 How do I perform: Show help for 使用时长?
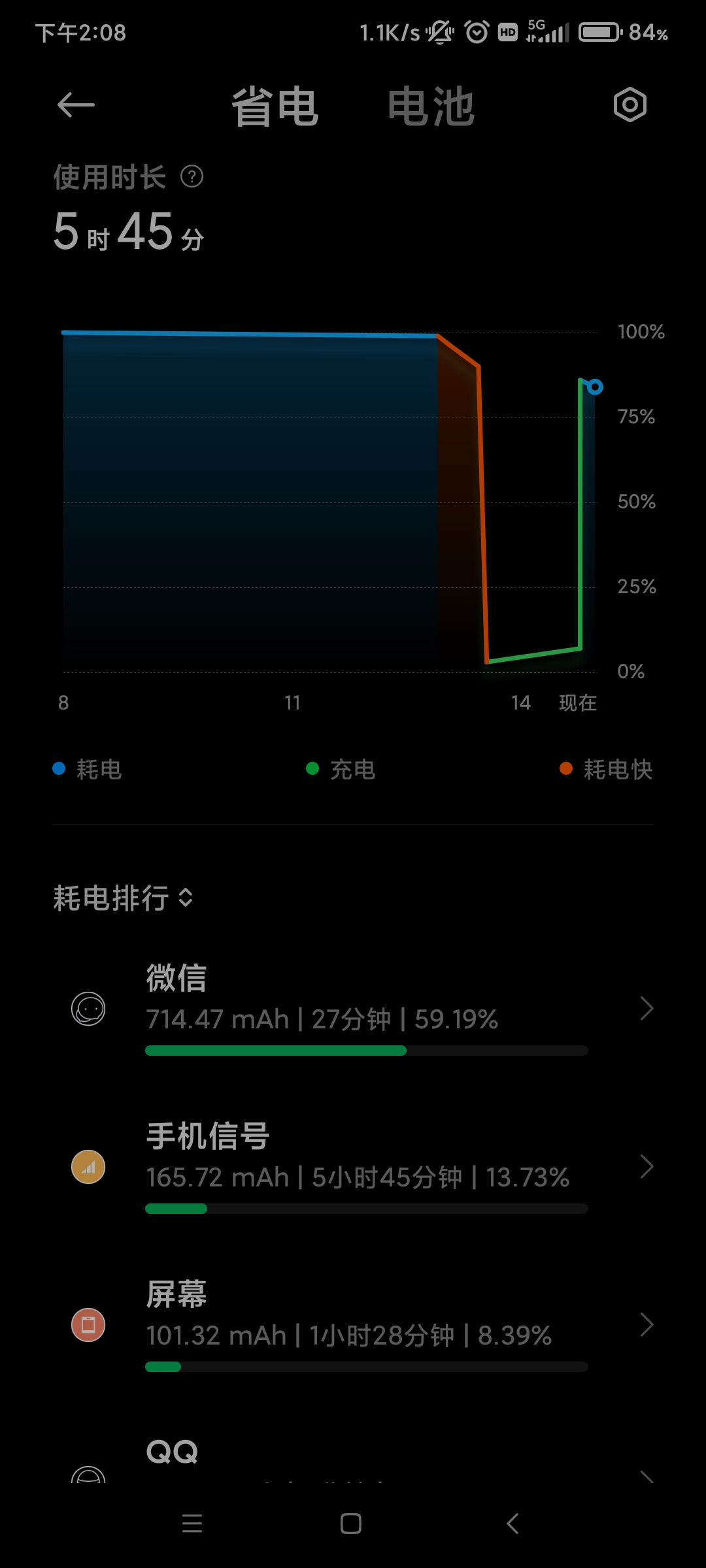coord(192,176)
